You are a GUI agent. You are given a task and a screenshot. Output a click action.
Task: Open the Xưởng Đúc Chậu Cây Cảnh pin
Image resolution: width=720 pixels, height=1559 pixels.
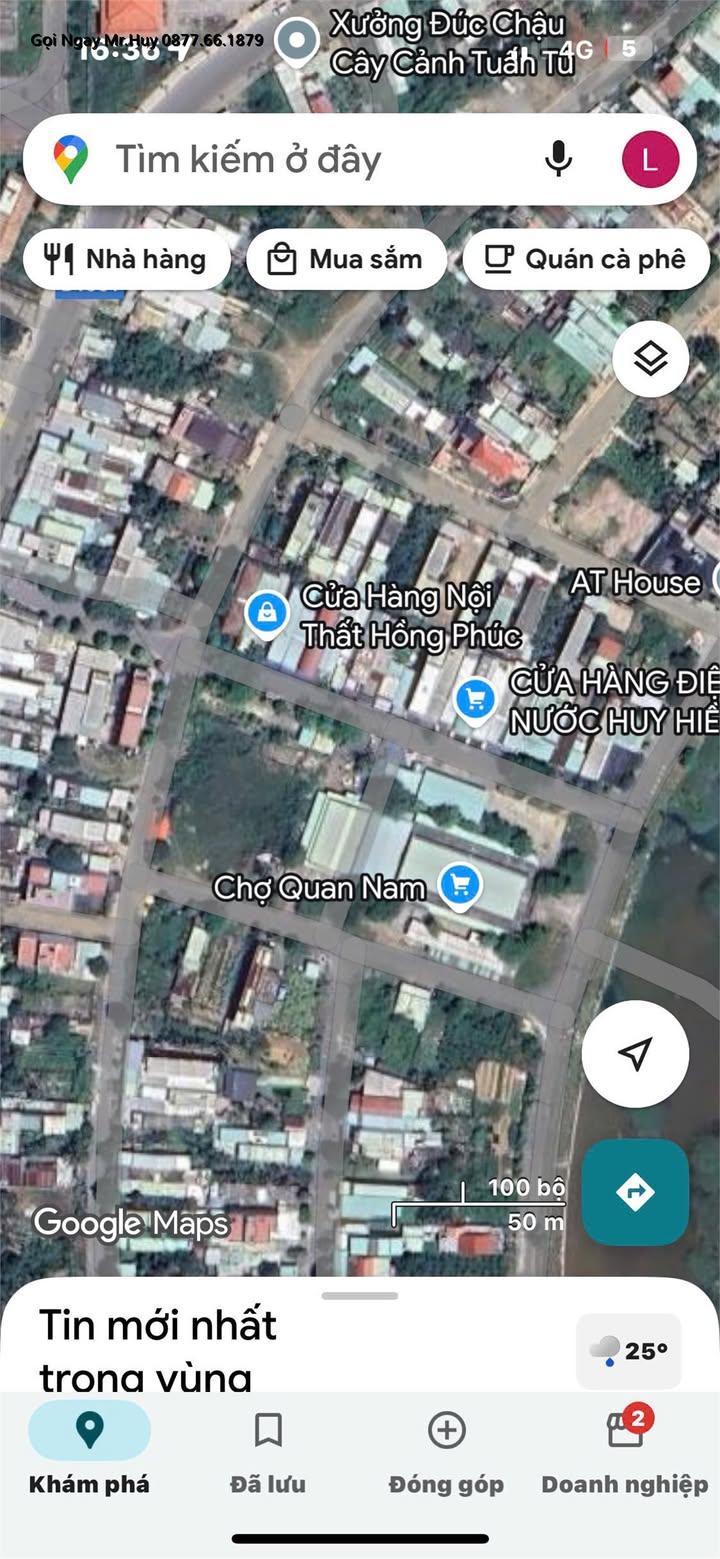[x=297, y=43]
